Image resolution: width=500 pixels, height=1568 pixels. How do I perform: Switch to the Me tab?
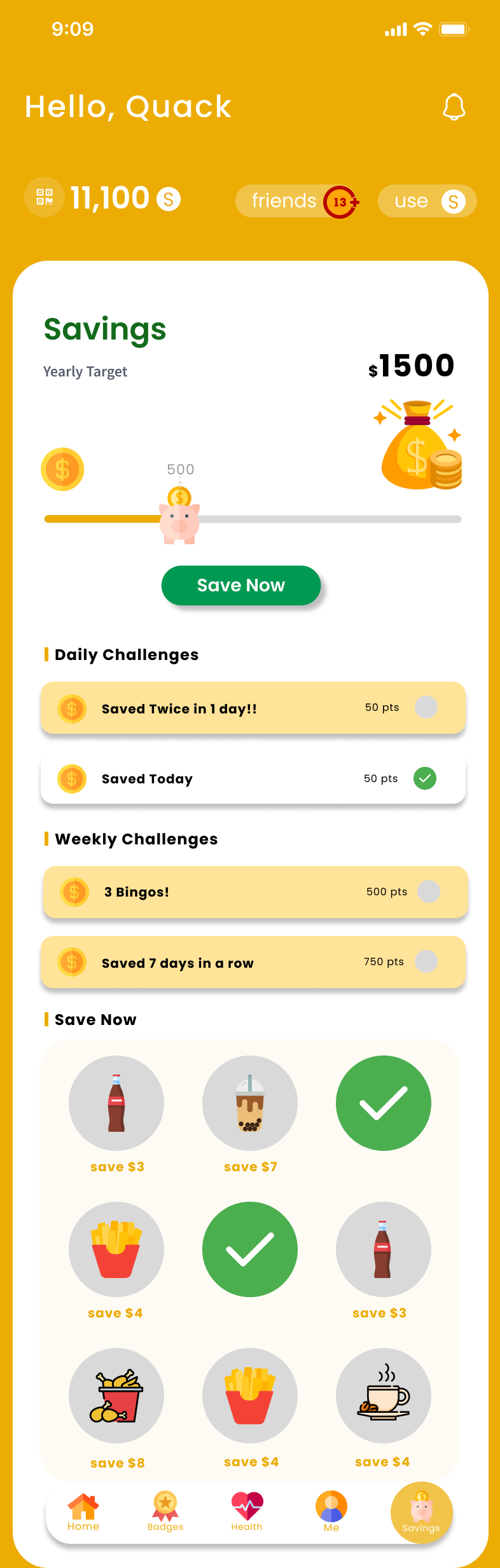331,1512
